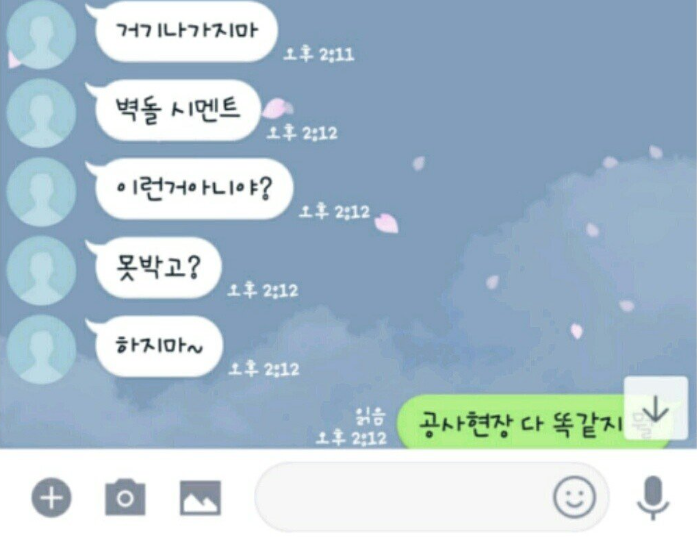Start voice input with the microphone
This screenshot has width=697, height=540.
(x=653, y=497)
